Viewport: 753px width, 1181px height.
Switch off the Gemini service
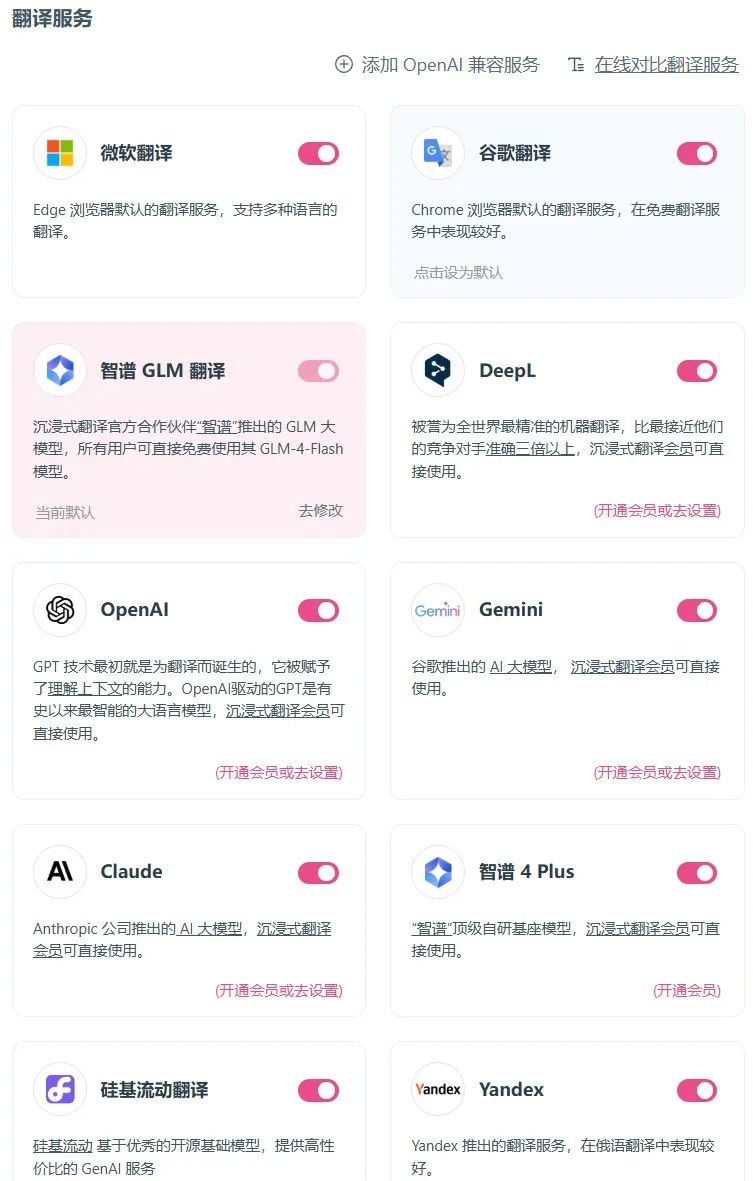[x=697, y=610]
